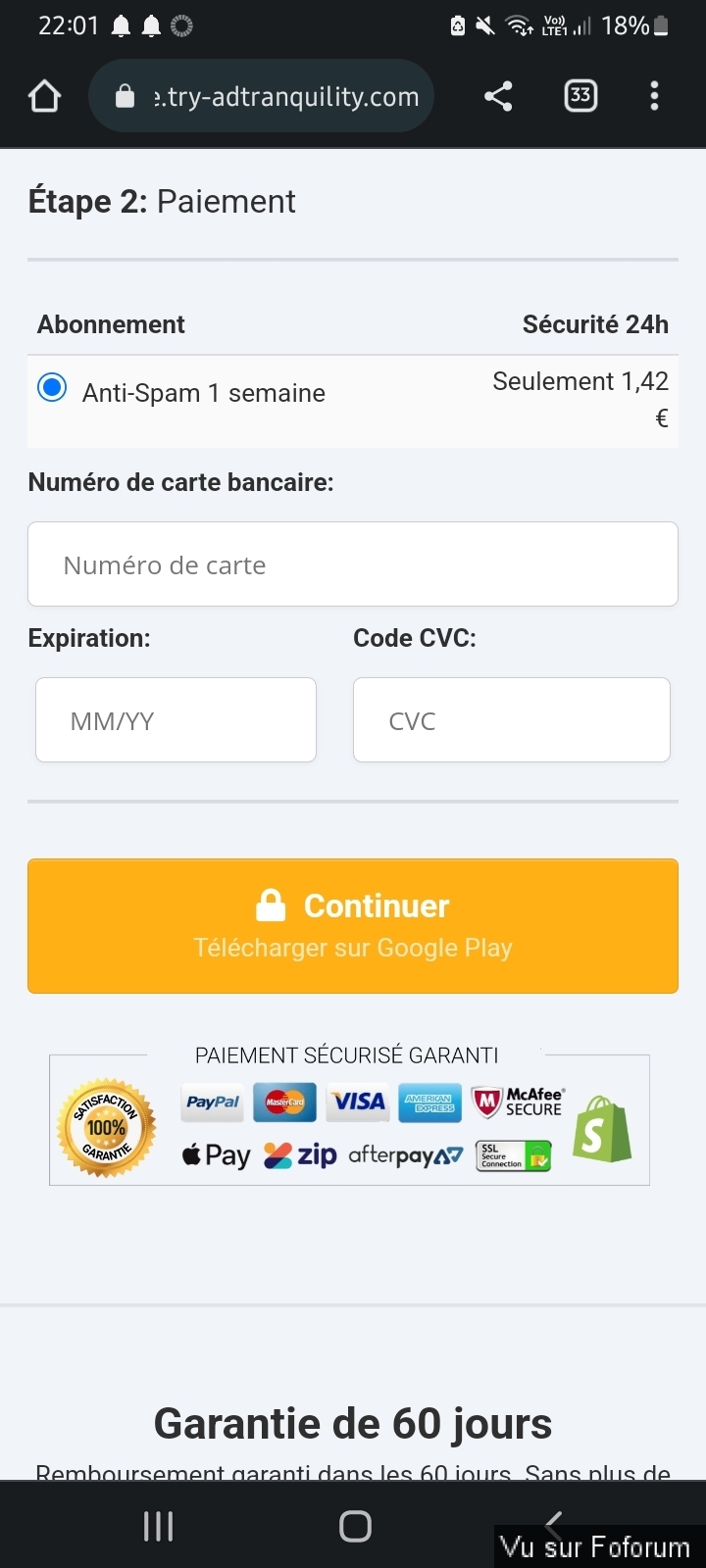Open the browser overflow menu

(654, 96)
